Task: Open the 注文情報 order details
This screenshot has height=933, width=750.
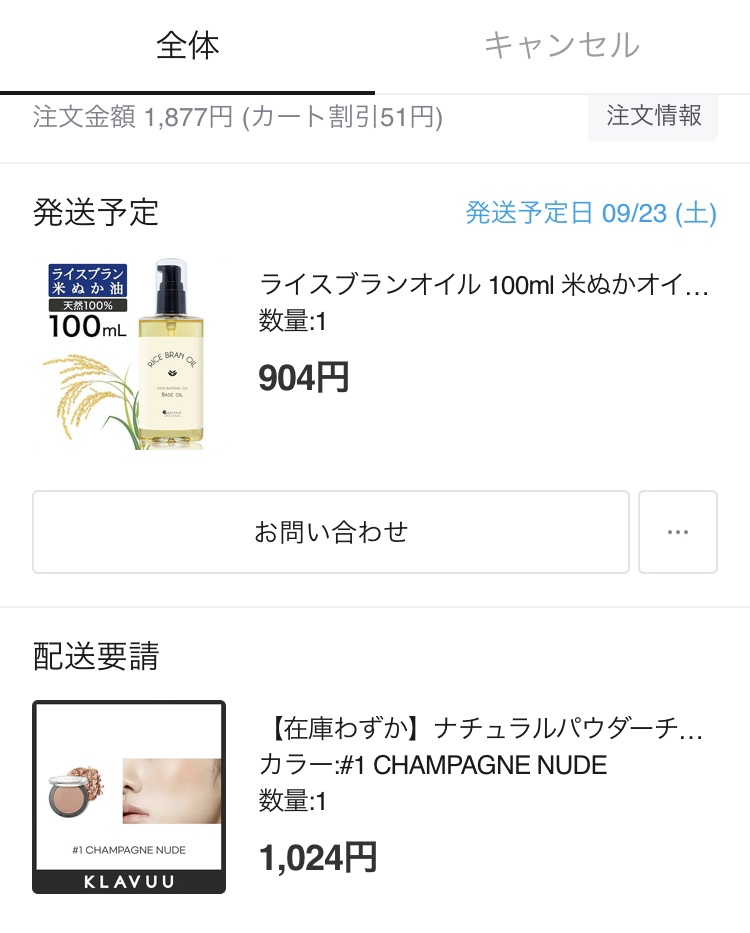Action: click(x=653, y=117)
